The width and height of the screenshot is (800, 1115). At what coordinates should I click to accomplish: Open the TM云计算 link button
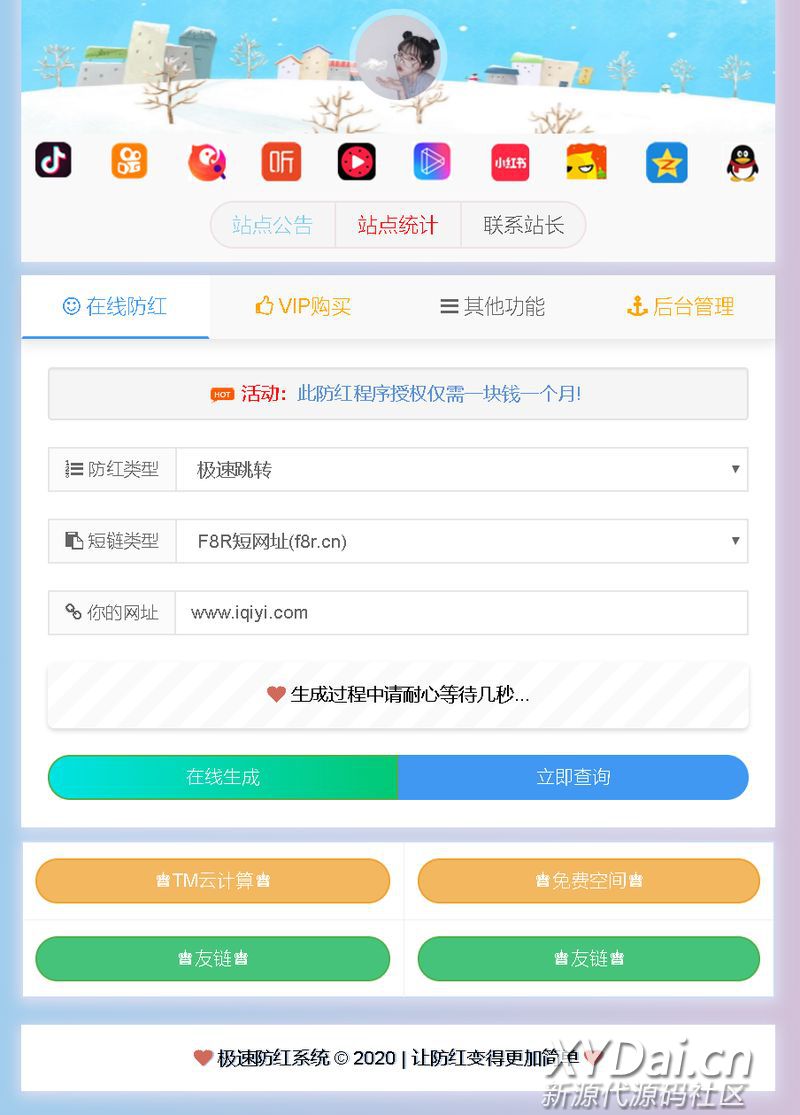212,881
